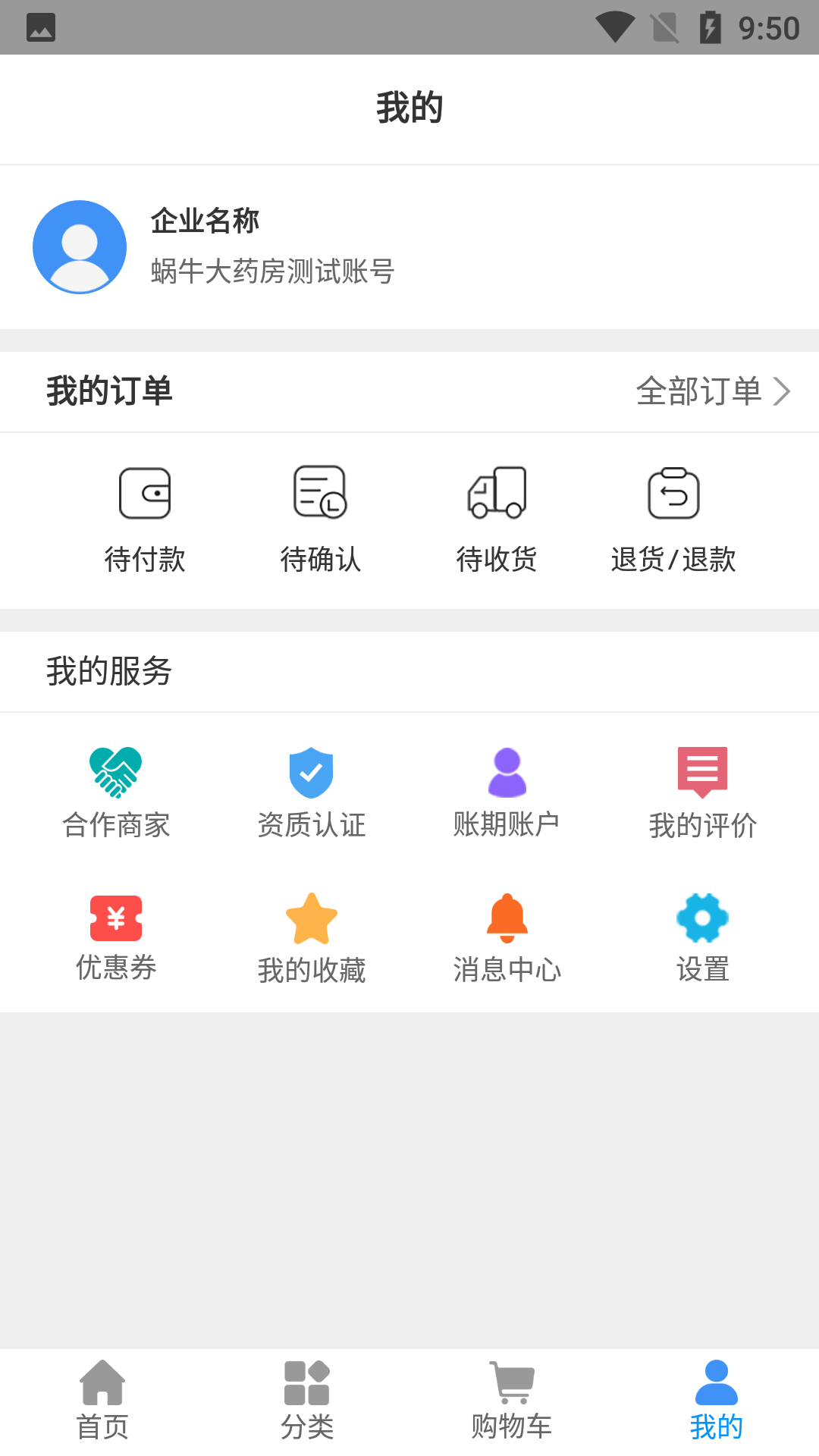Tap the 企业名称 account info area

click(x=205, y=221)
